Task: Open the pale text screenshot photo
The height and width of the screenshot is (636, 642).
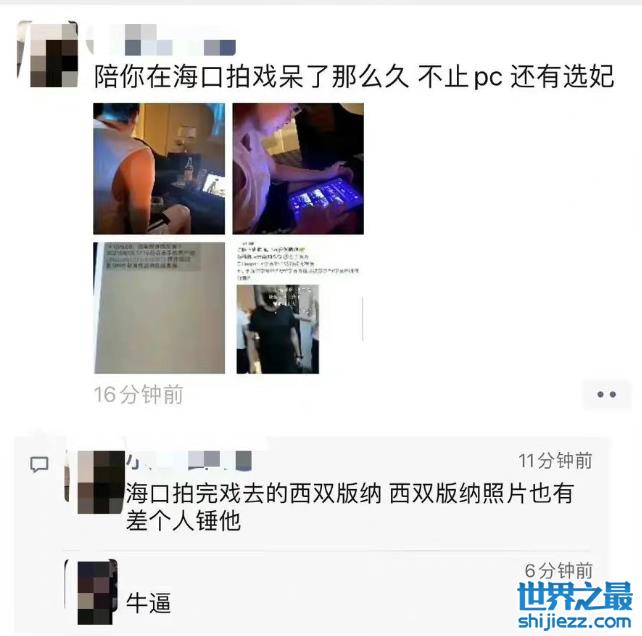Action: (x=159, y=307)
